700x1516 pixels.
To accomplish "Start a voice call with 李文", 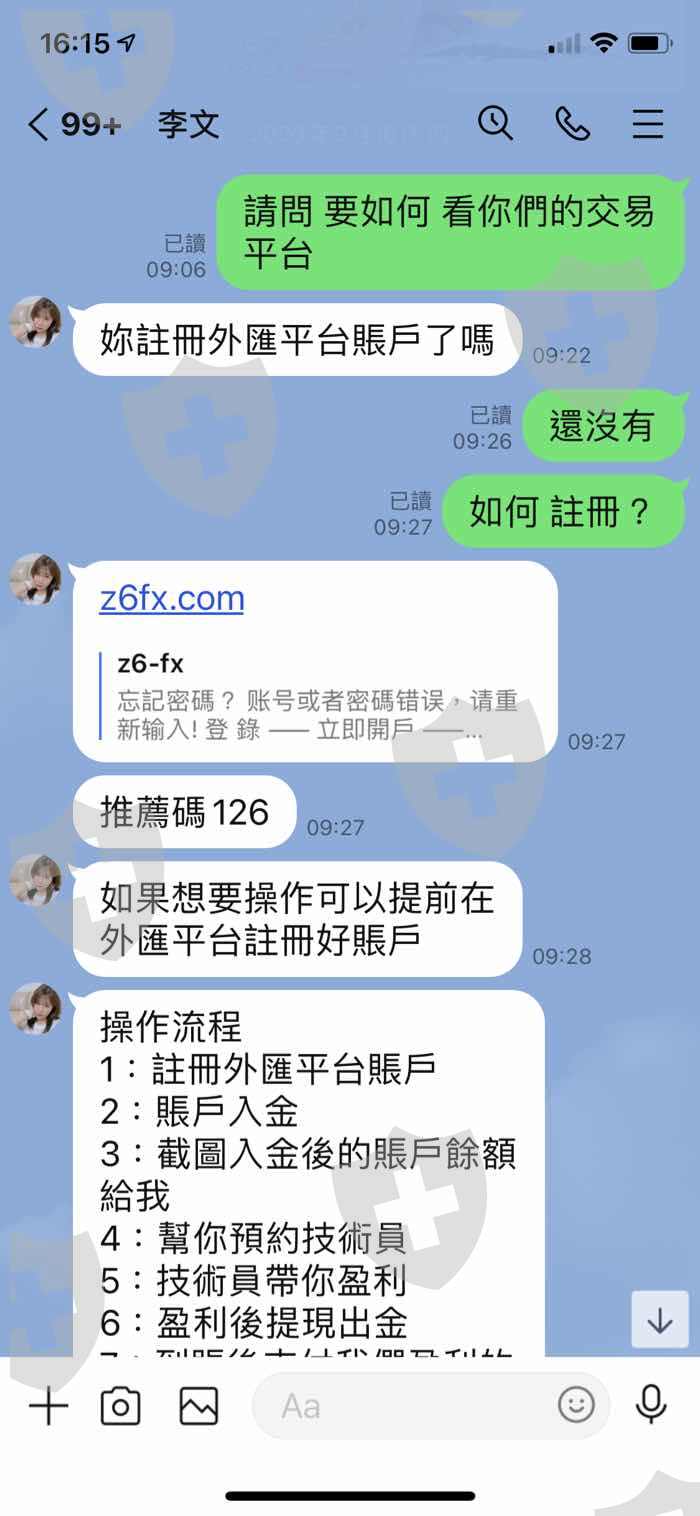I will pyautogui.click(x=572, y=123).
